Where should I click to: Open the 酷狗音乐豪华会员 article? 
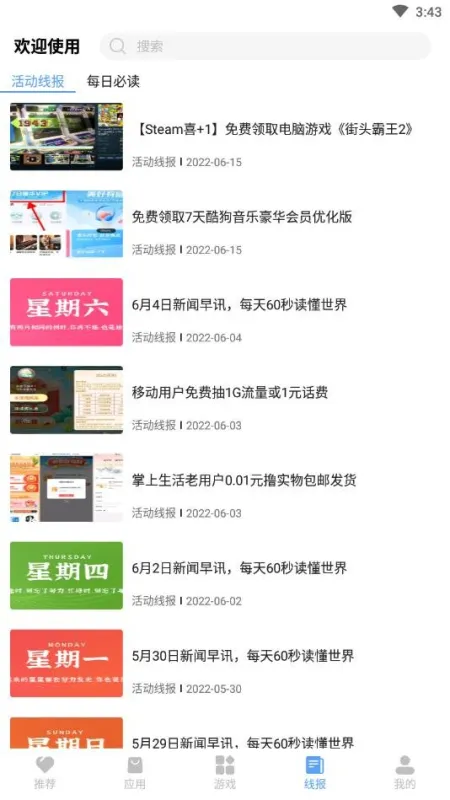point(225,224)
